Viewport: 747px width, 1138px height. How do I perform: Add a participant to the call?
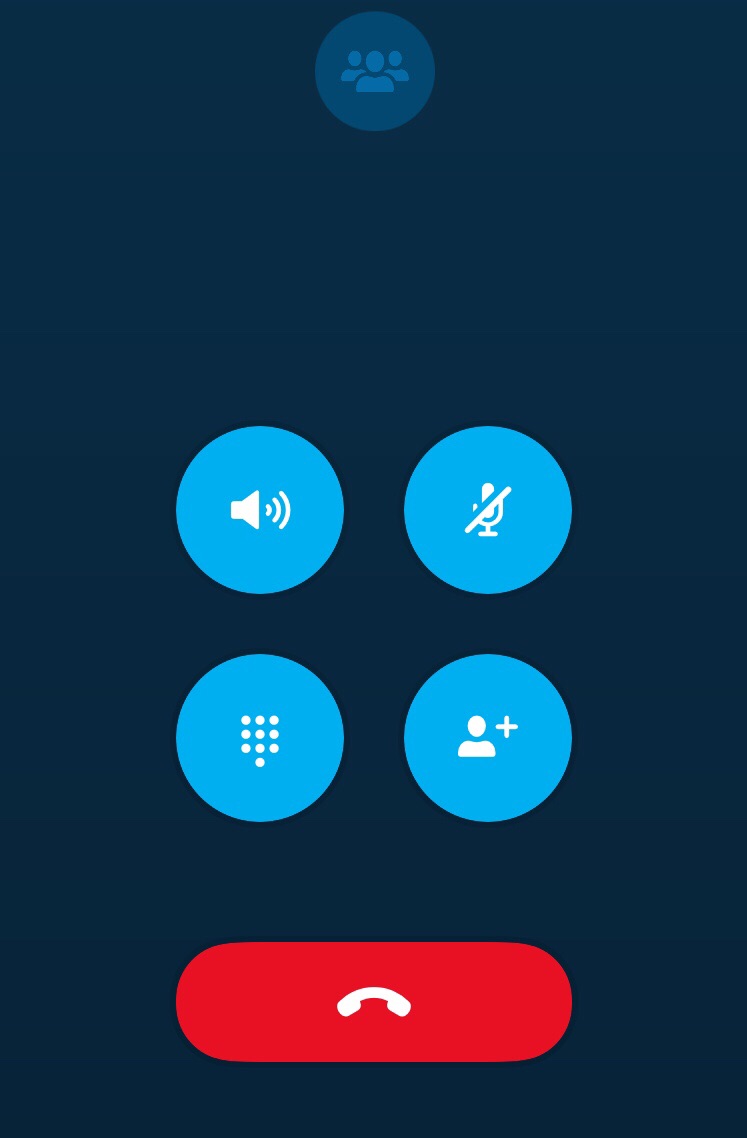click(x=488, y=738)
